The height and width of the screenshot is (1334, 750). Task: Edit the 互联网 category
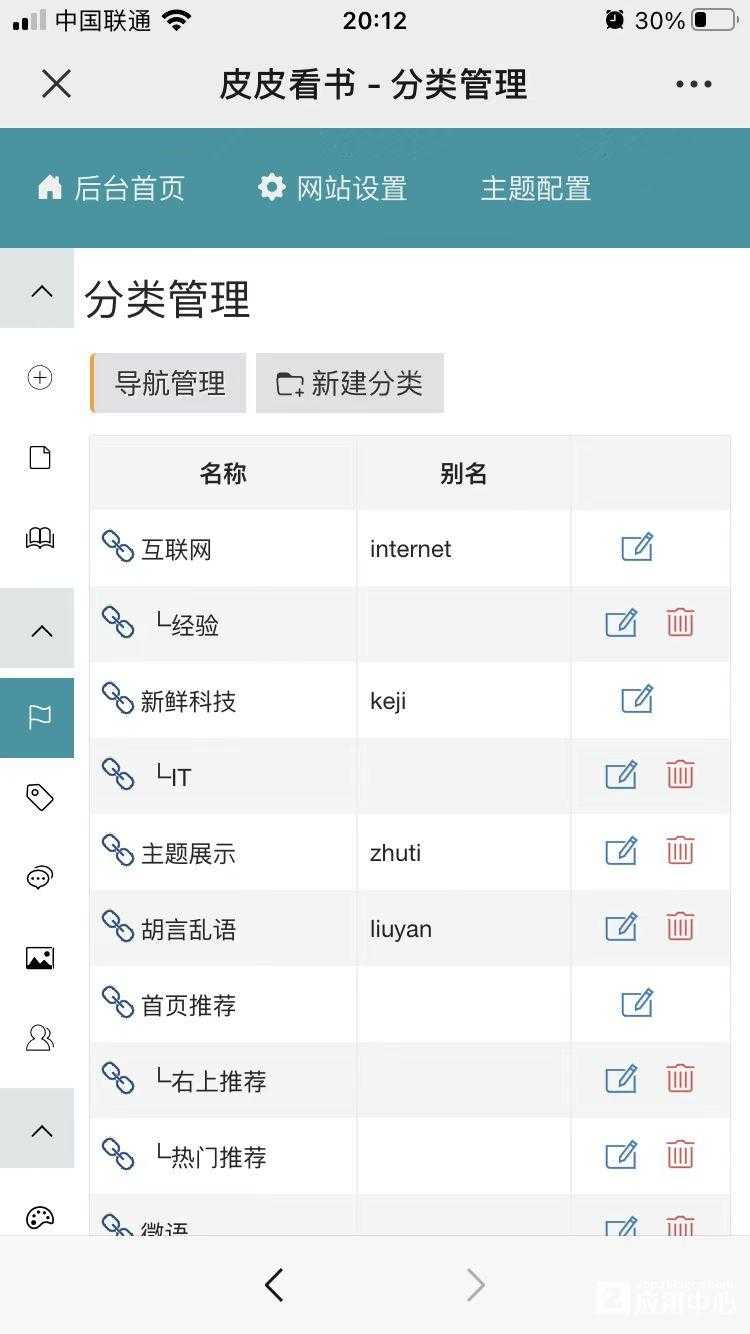[637, 547]
